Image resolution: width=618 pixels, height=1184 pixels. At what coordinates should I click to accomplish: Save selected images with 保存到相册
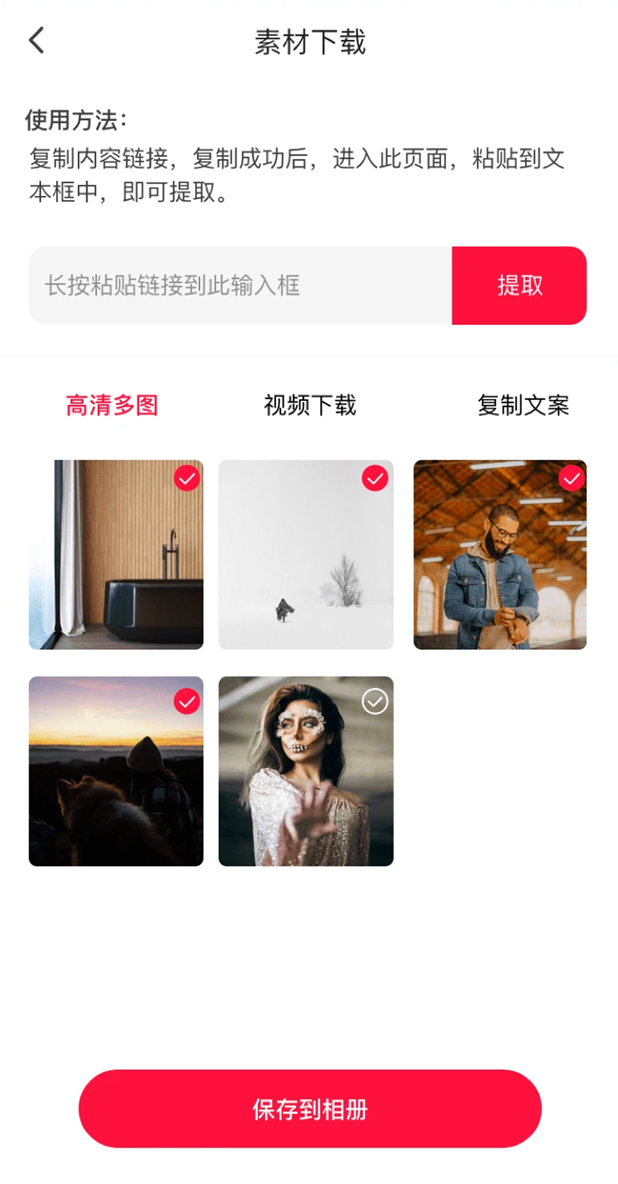coord(310,1109)
